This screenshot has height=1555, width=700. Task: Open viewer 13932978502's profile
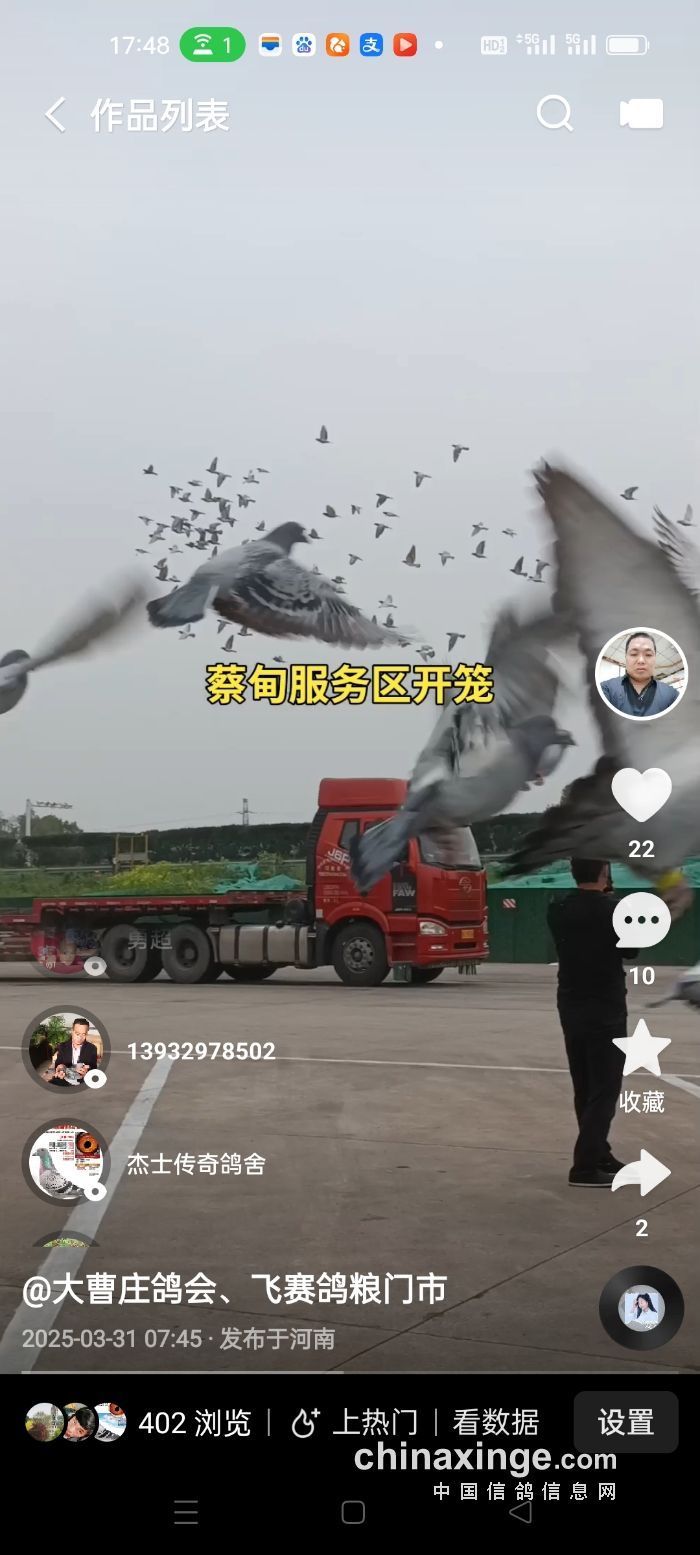(66, 1050)
